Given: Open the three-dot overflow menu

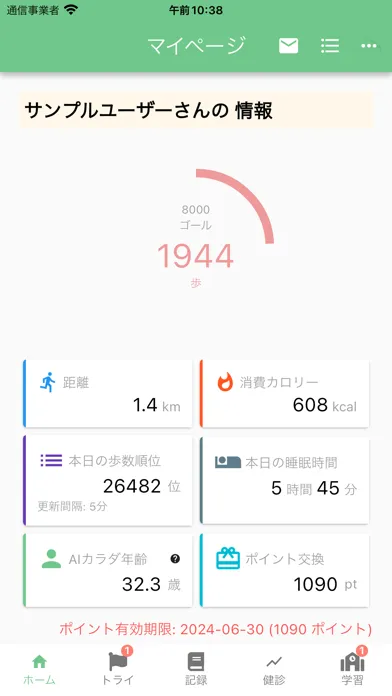Looking at the screenshot, I should [x=369, y=46].
